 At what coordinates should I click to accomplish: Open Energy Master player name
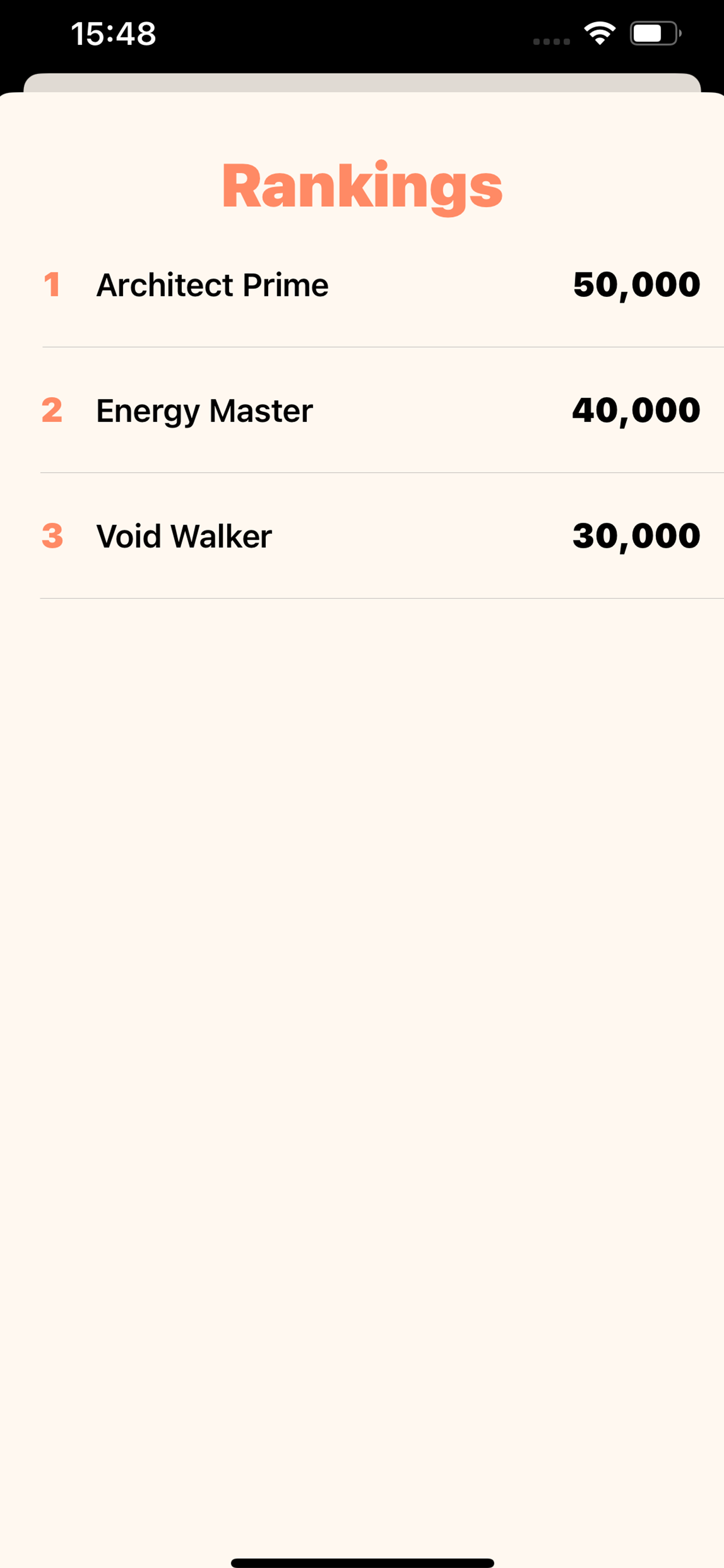204,411
